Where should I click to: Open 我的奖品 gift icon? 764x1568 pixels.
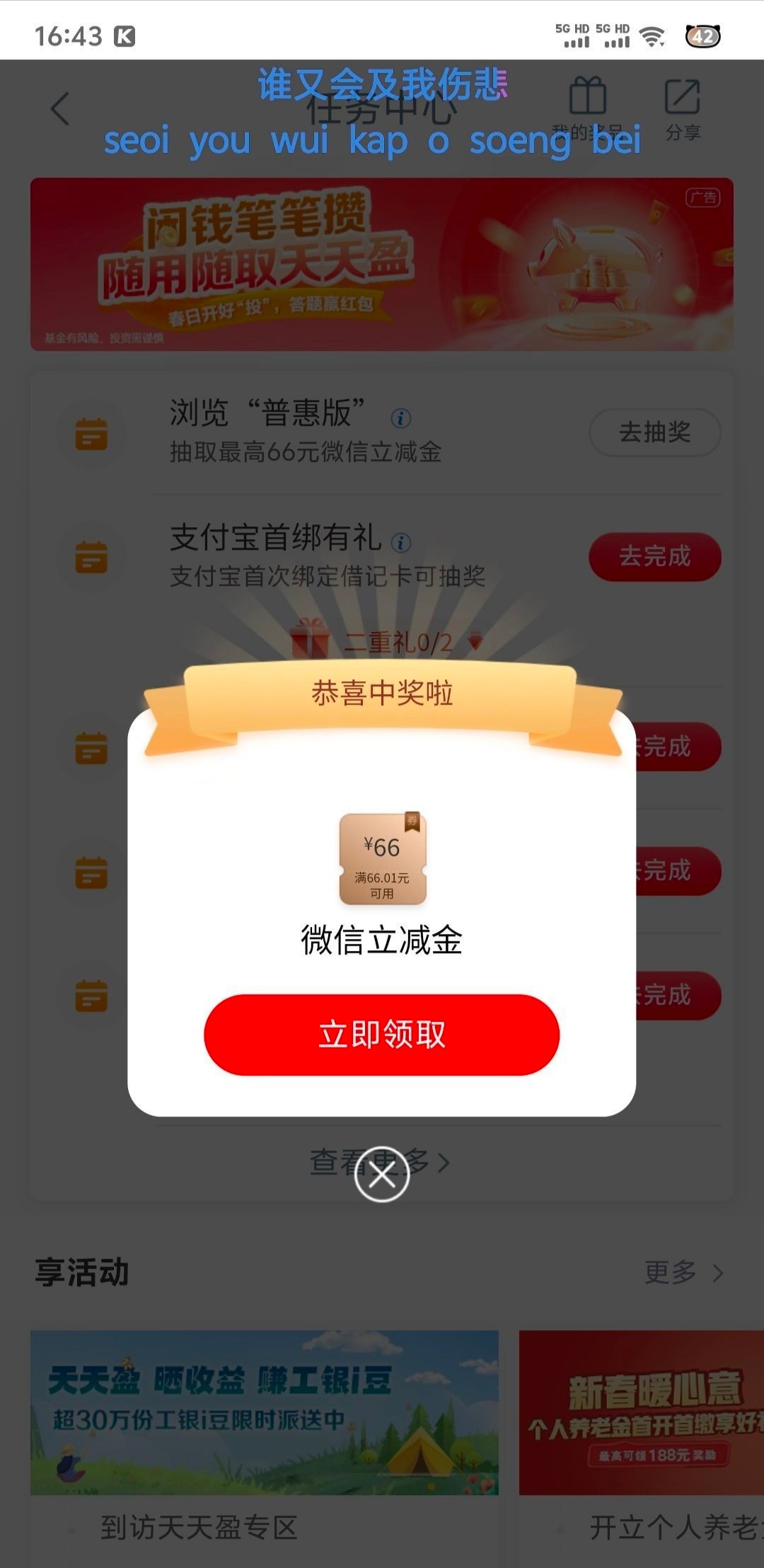pos(588,99)
